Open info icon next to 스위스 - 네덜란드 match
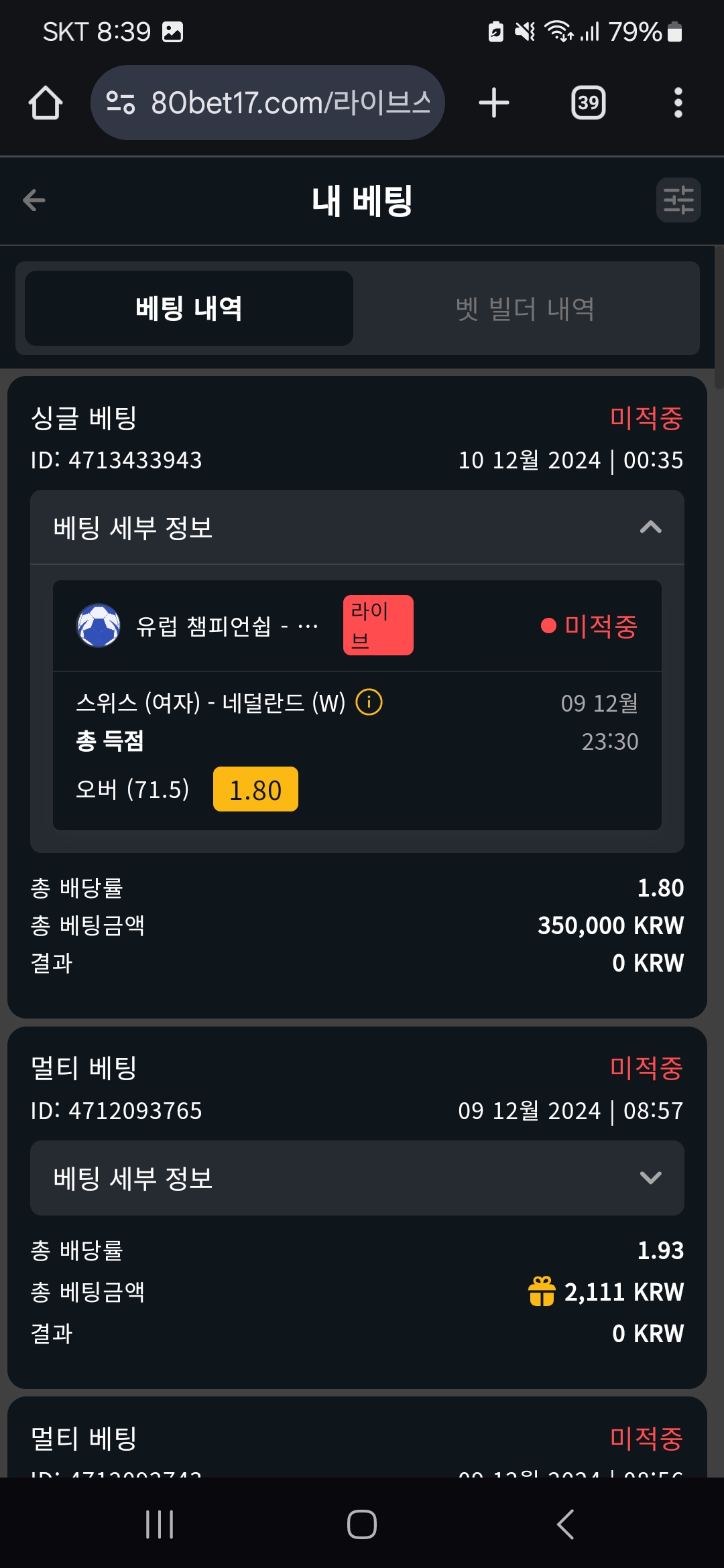The image size is (724, 1568). coord(369,702)
